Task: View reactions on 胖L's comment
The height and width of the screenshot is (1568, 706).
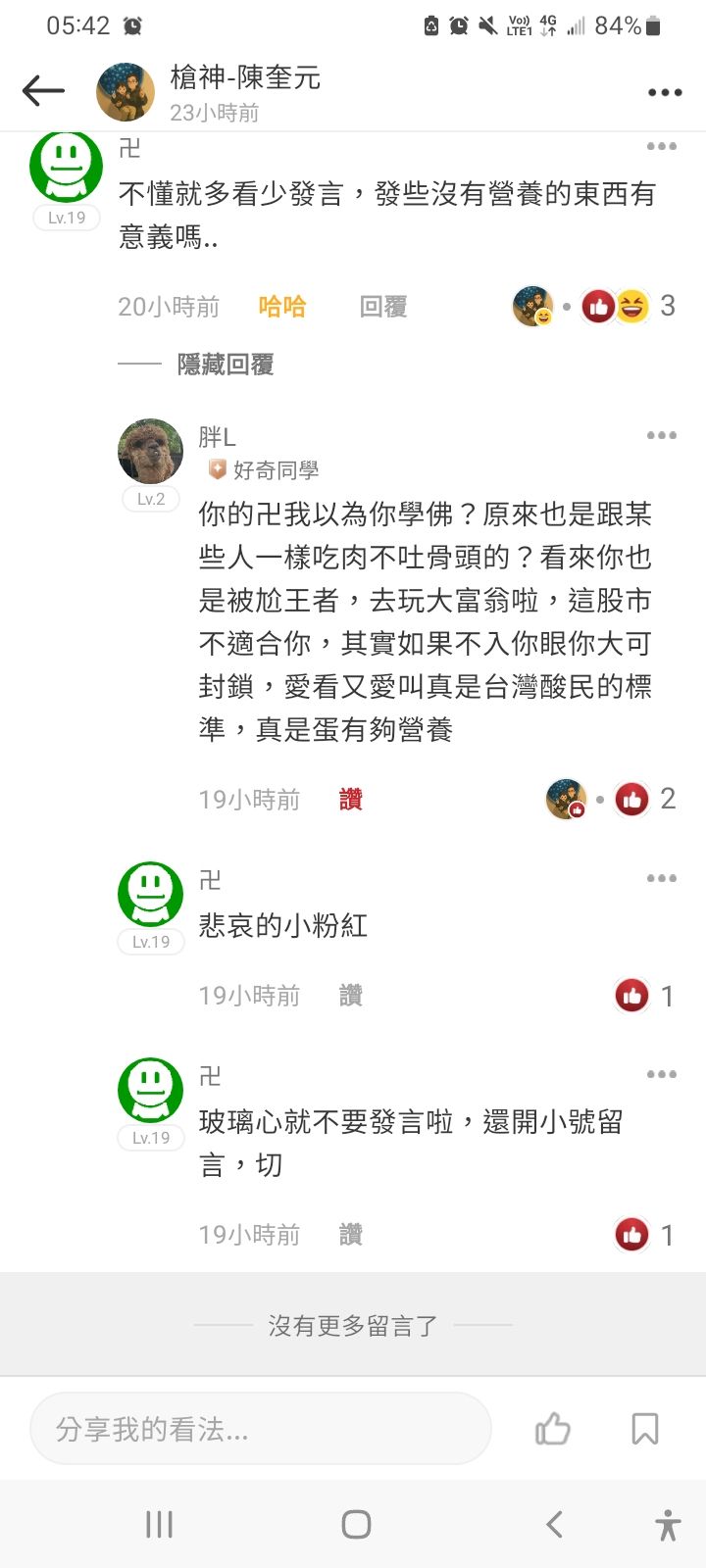Action: (x=644, y=800)
